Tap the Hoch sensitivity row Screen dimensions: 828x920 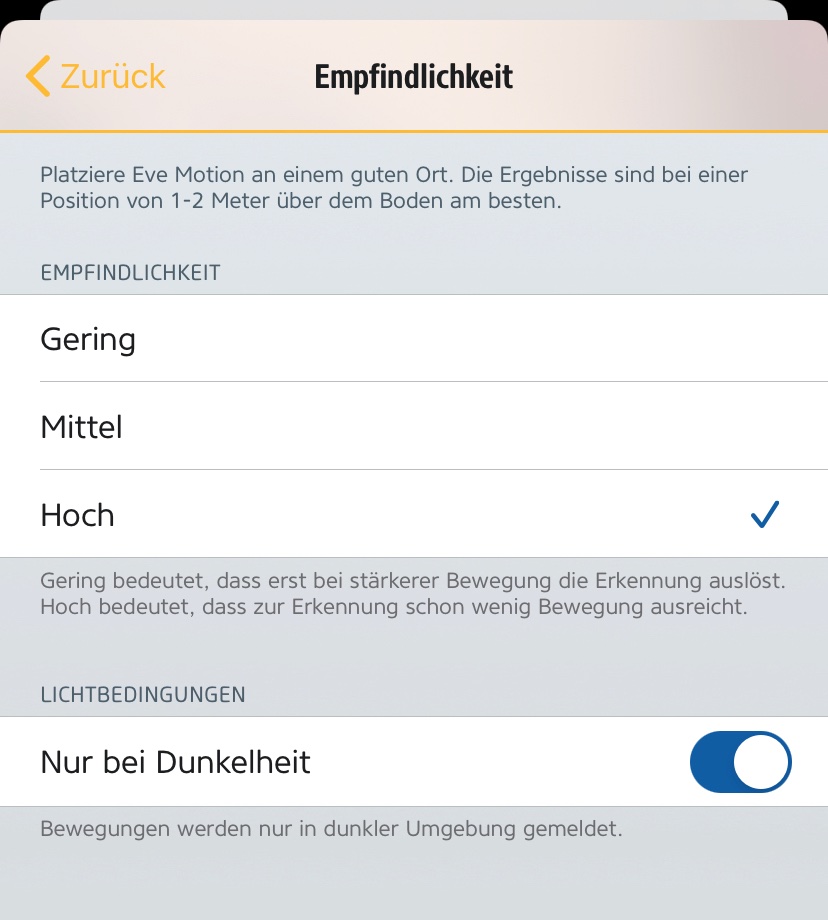coord(414,515)
